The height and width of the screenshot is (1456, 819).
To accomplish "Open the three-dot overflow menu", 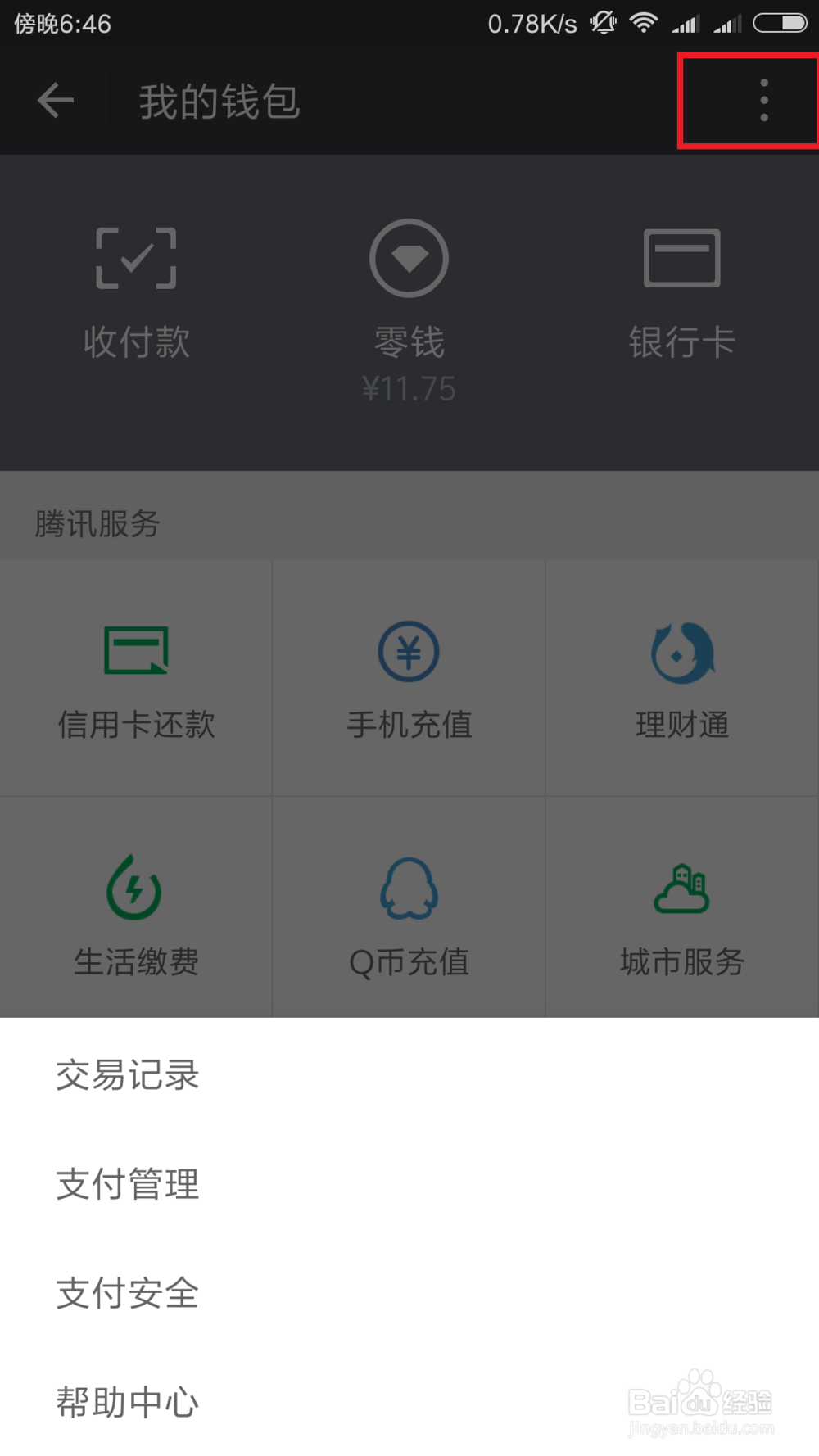I will pyautogui.click(x=762, y=100).
